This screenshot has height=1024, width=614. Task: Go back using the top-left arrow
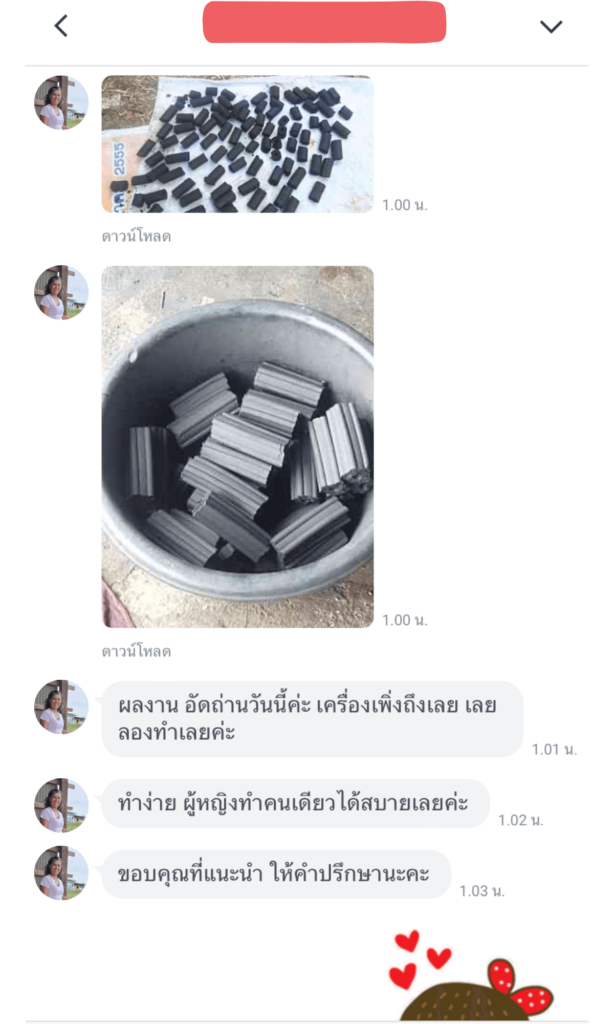coord(61,27)
